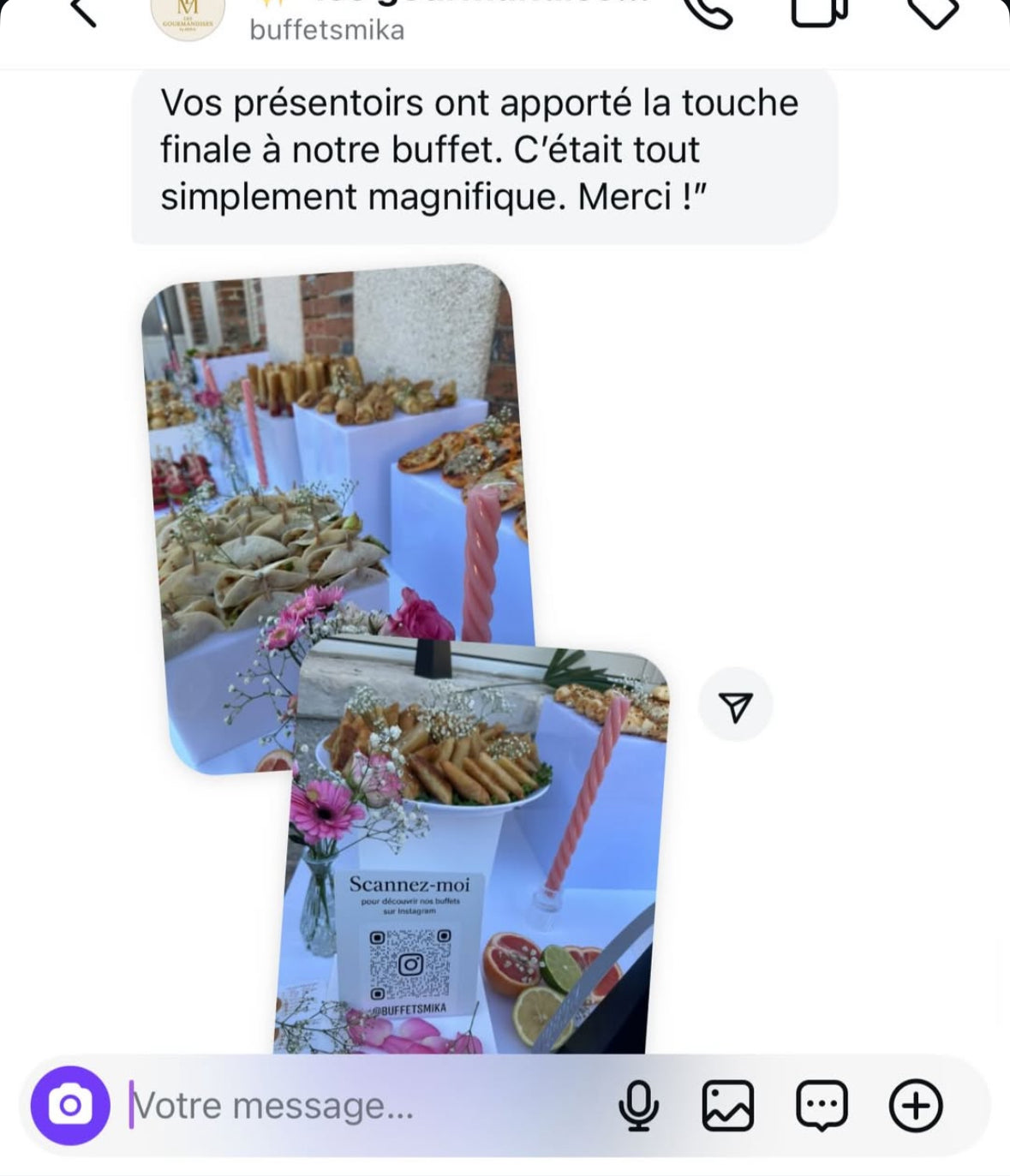Attach a photo from the gallery
1010x1176 pixels.
click(728, 1105)
